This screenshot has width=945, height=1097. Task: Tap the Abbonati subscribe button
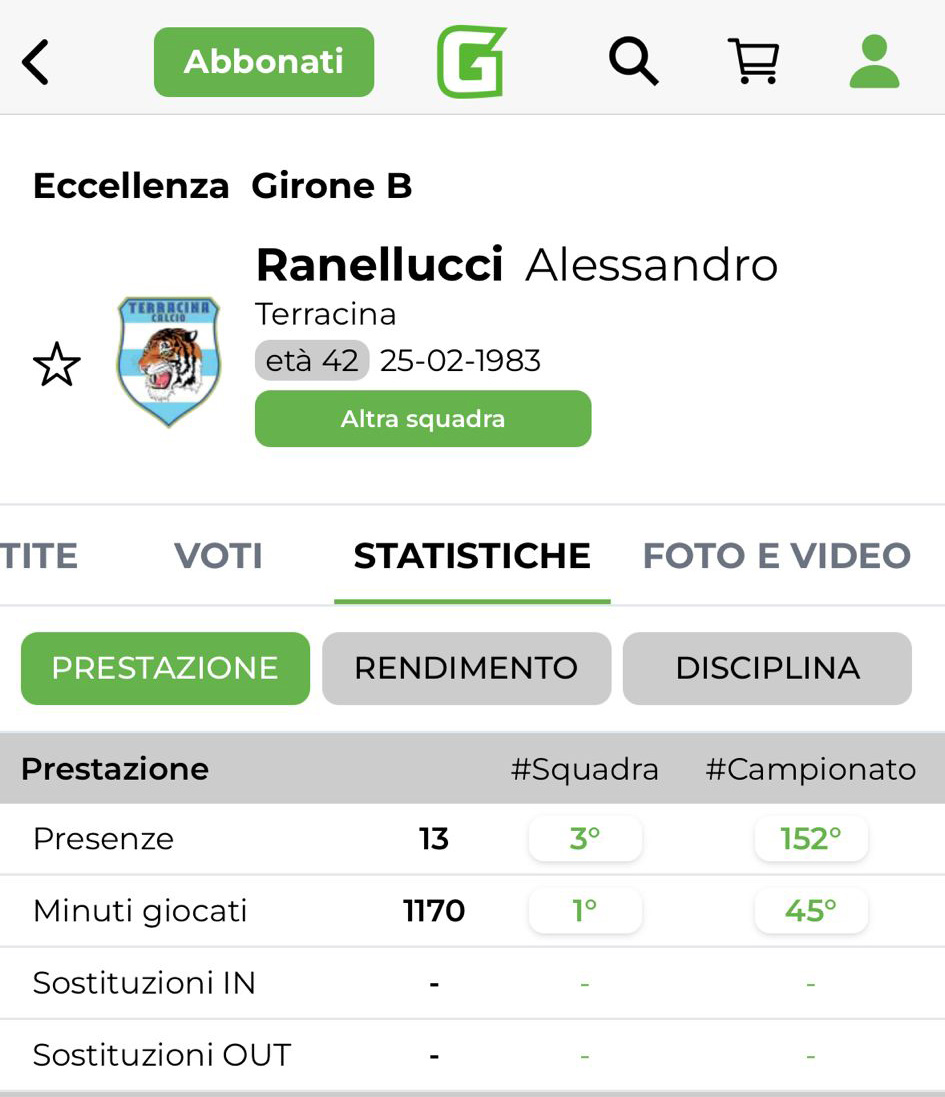point(264,62)
